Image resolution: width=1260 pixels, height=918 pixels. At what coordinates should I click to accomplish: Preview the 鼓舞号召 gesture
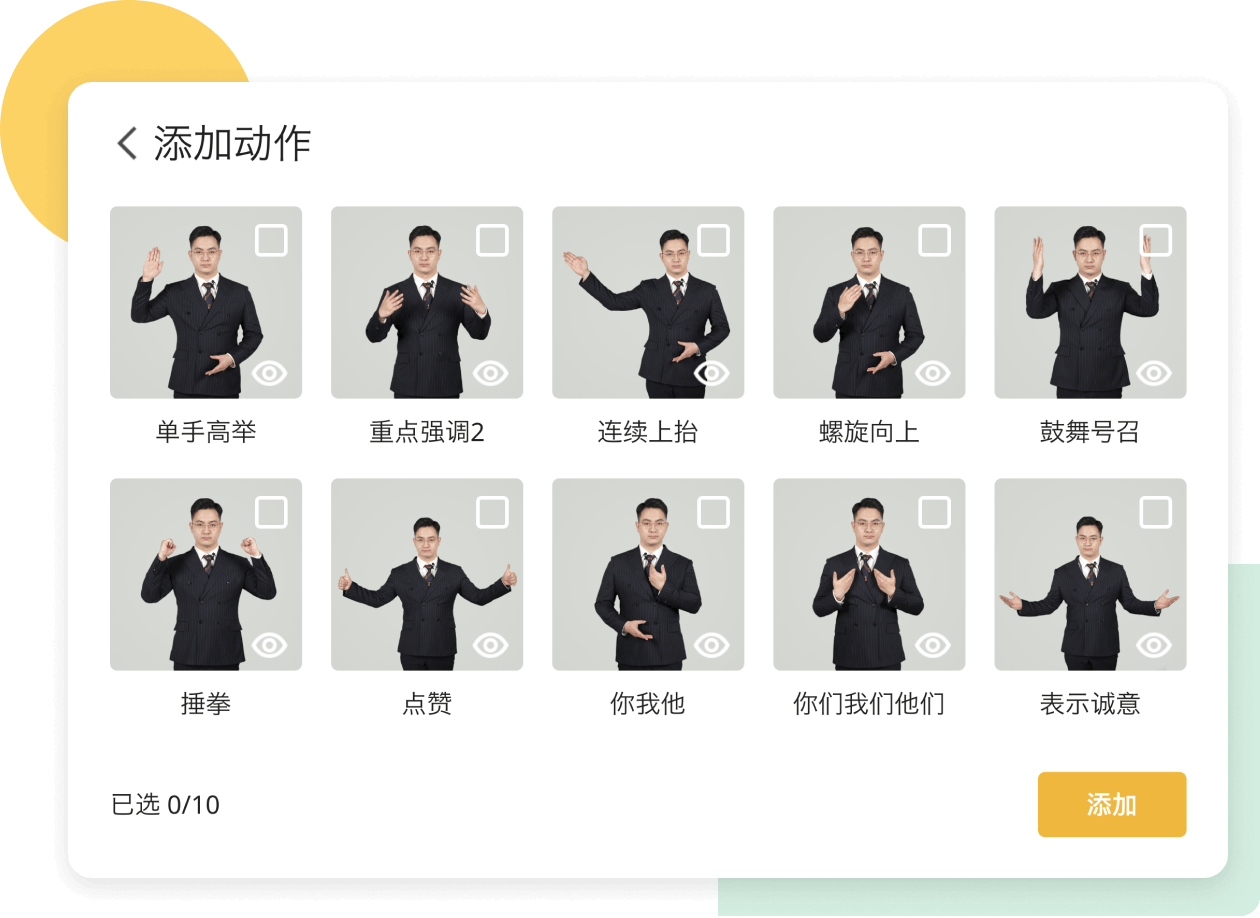[x=1154, y=373]
